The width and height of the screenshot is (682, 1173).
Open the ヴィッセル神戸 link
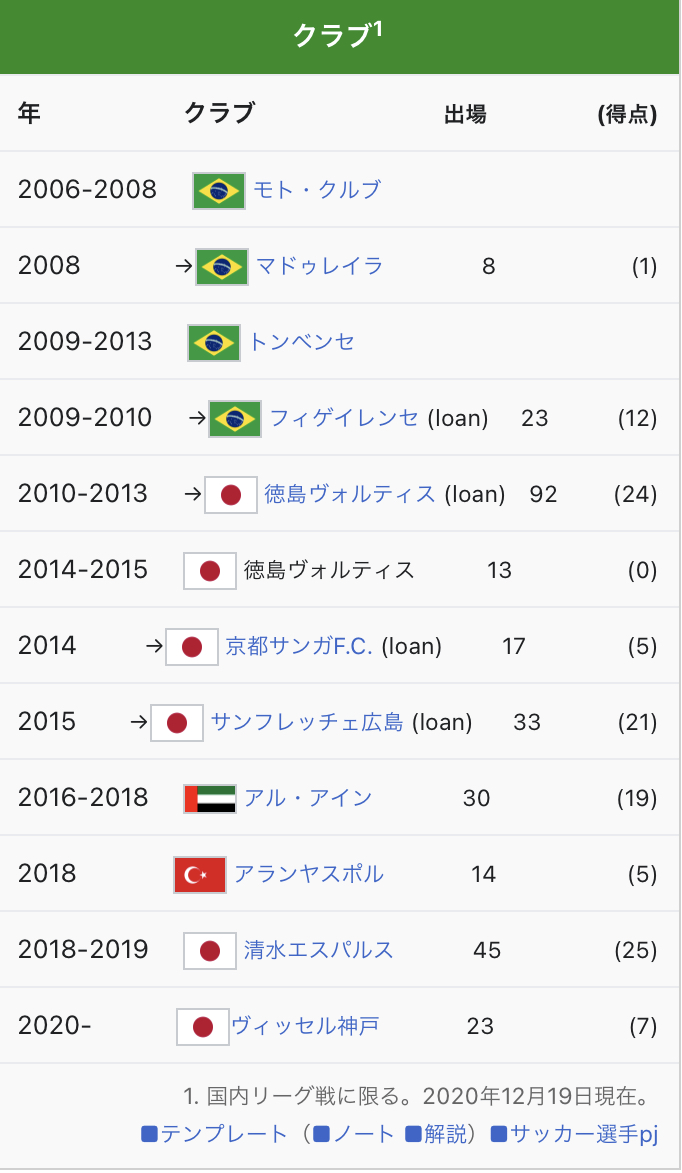click(305, 1025)
